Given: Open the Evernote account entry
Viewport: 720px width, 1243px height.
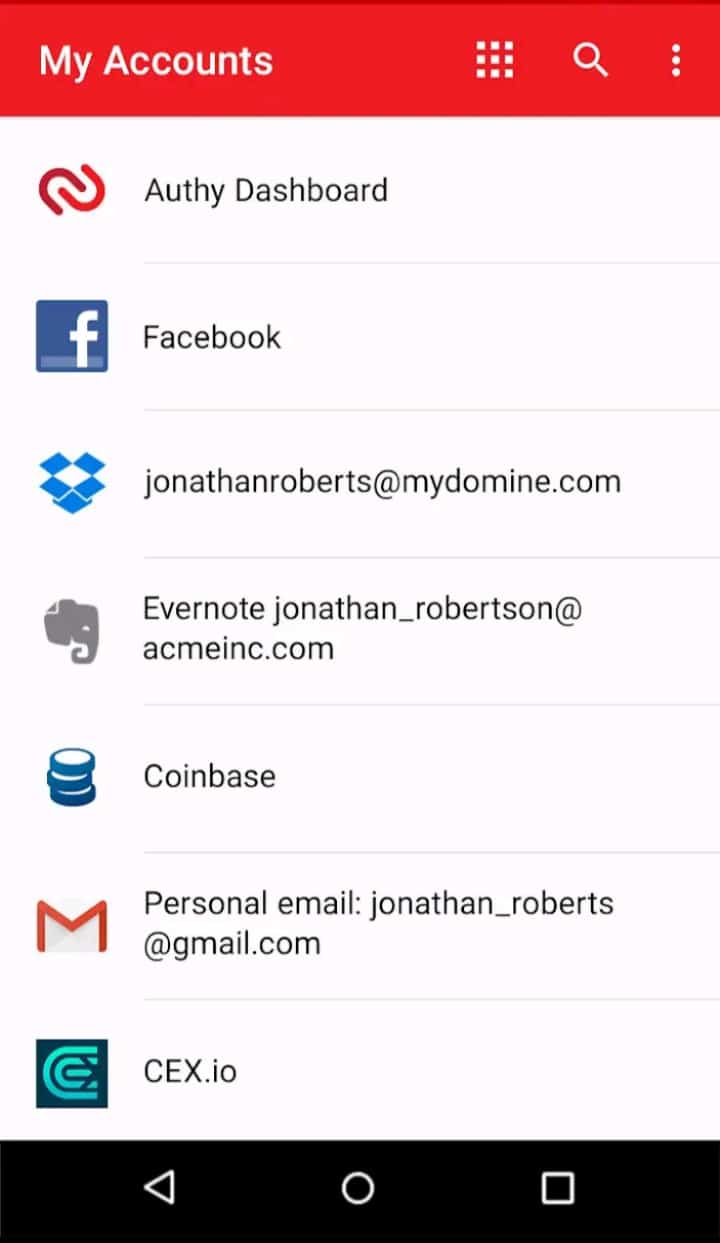Looking at the screenshot, I should point(362,629).
